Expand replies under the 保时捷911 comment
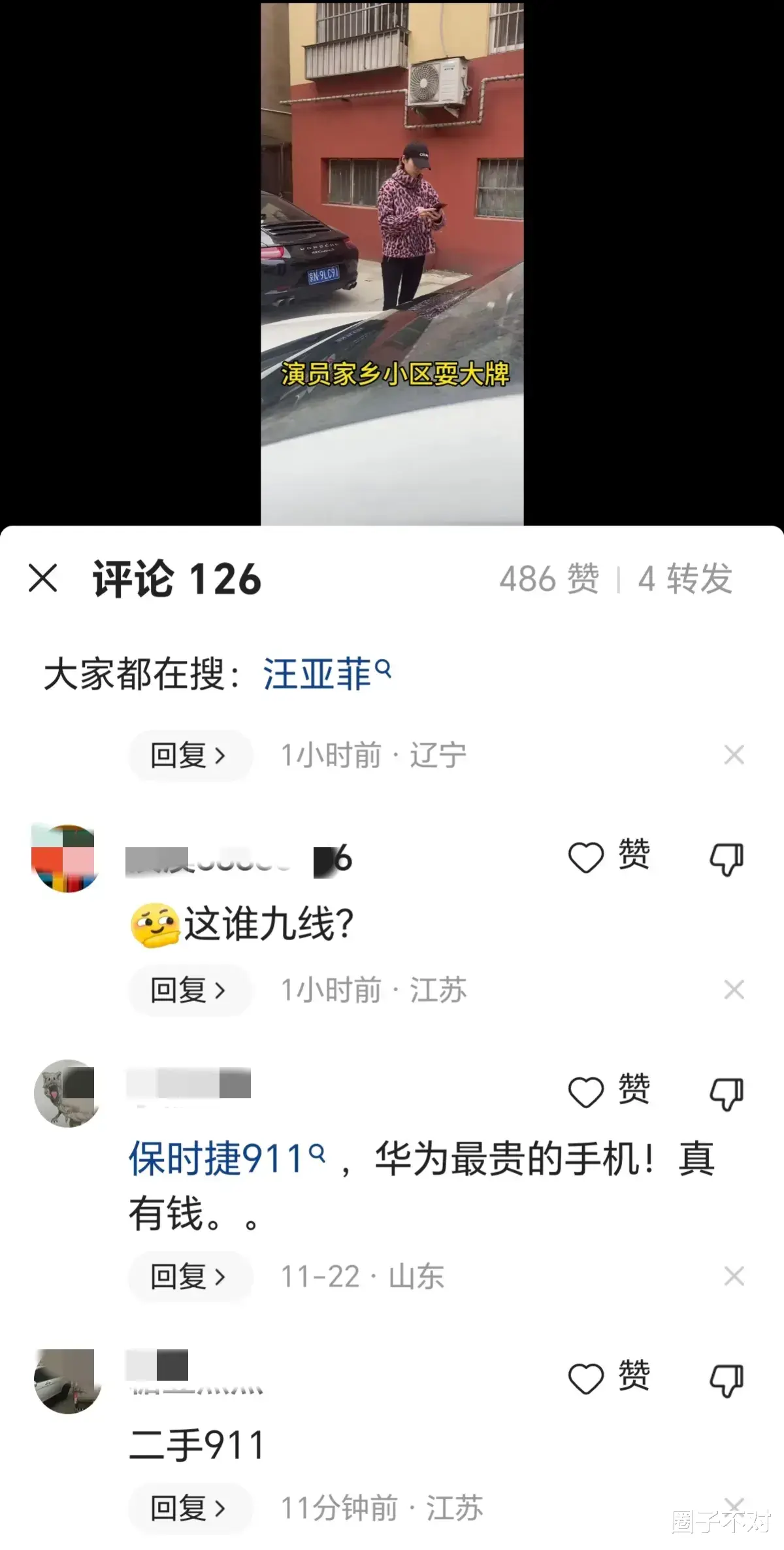The width and height of the screenshot is (784, 1550). tap(189, 1276)
